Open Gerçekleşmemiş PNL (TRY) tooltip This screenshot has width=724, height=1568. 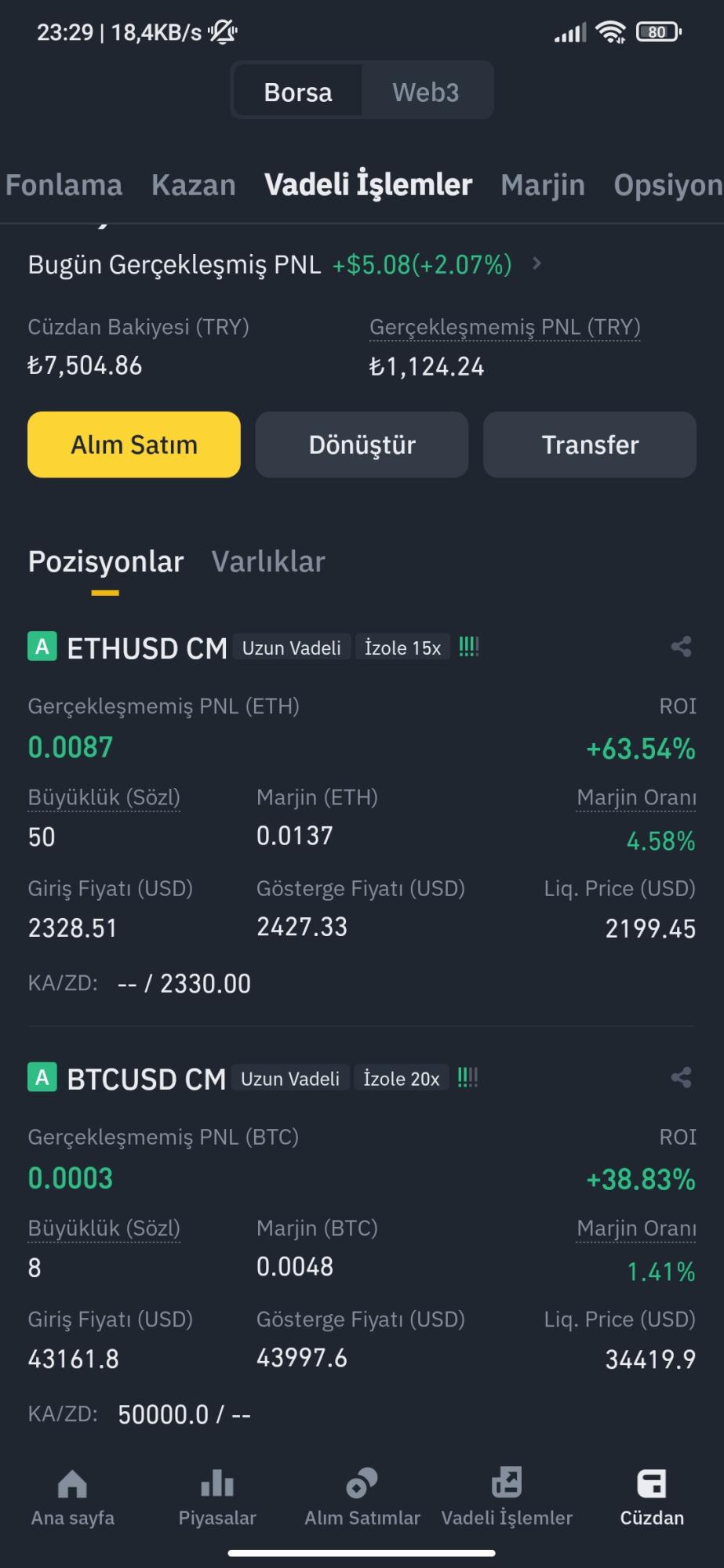[504, 327]
